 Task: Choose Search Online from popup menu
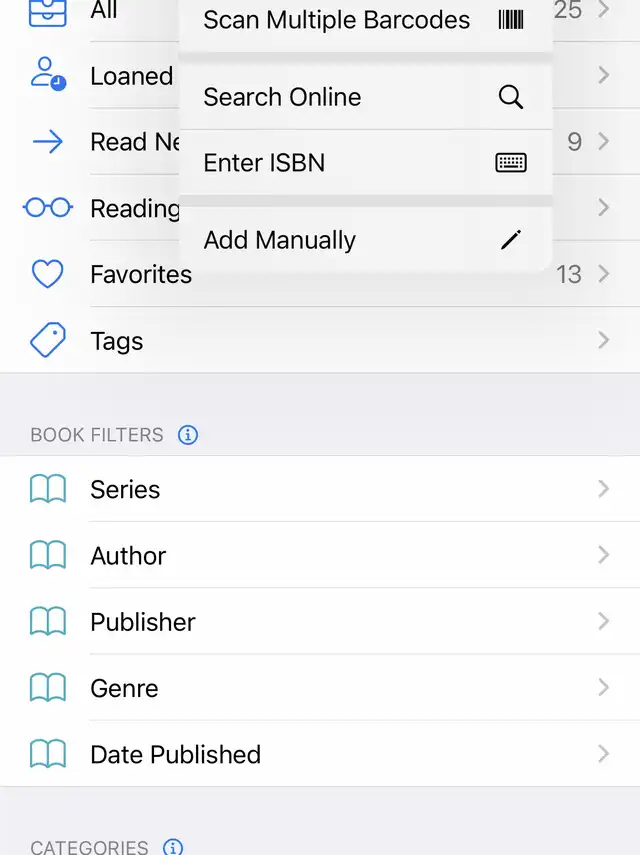365,97
